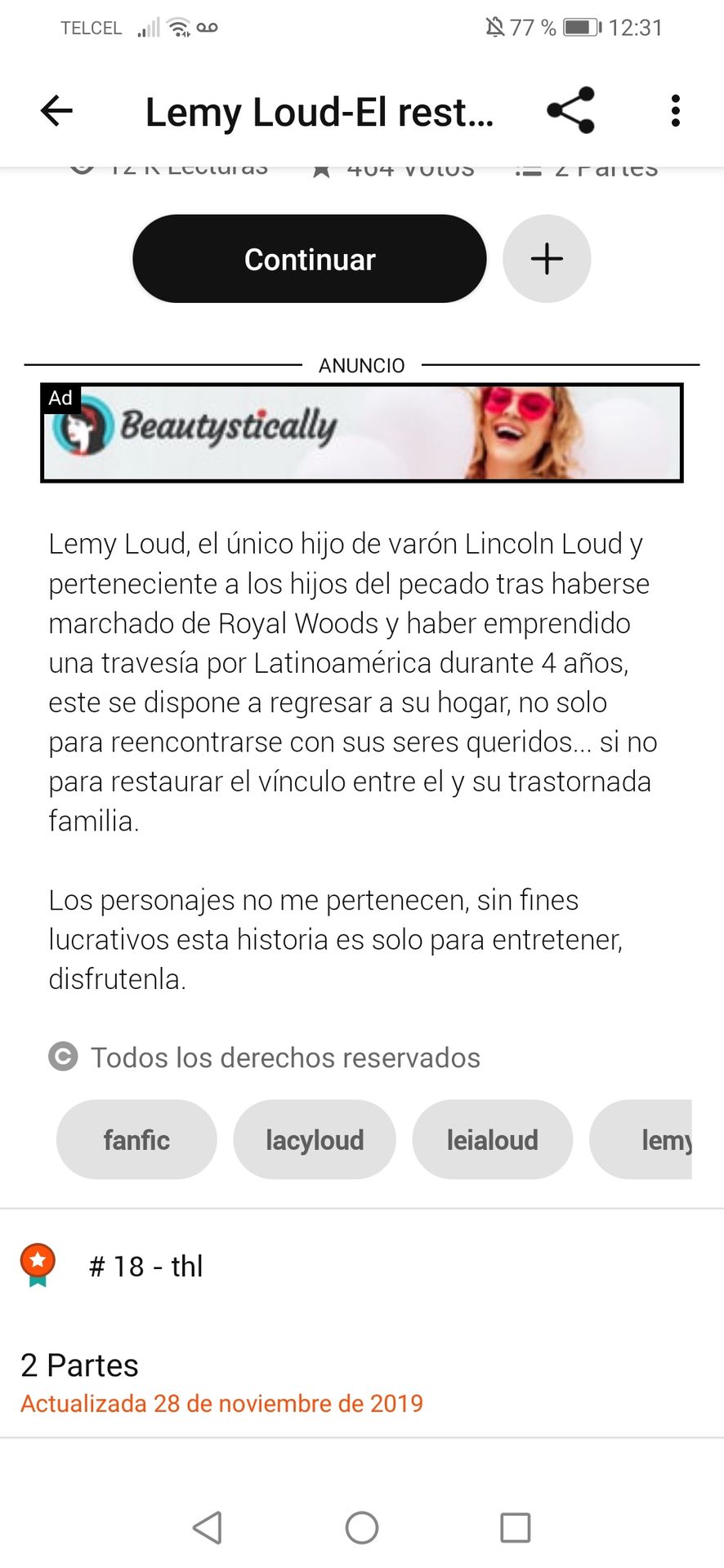Go back using the arrow icon
Viewport: 724px width, 1568px height.
tap(56, 111)
